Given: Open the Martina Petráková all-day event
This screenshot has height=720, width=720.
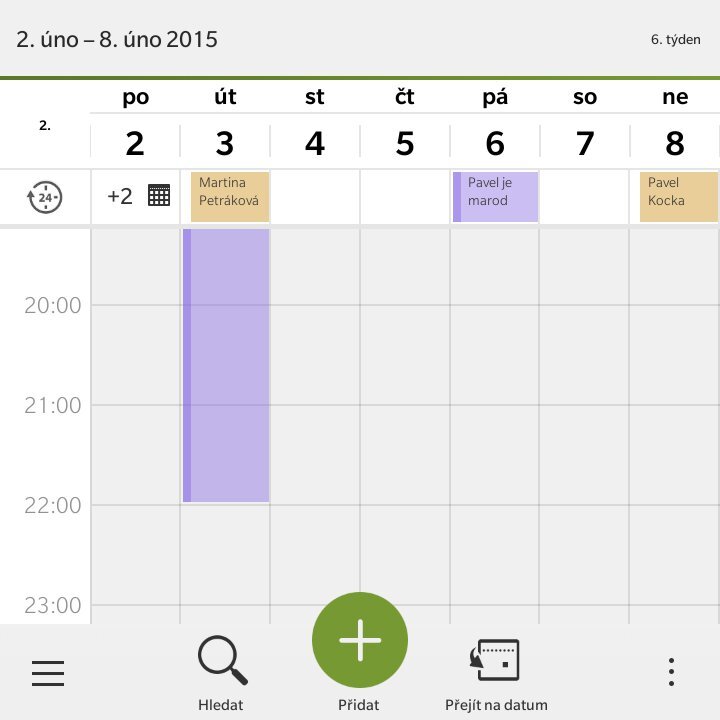Looking at the screenshot, I should click(x=230, y=197).
